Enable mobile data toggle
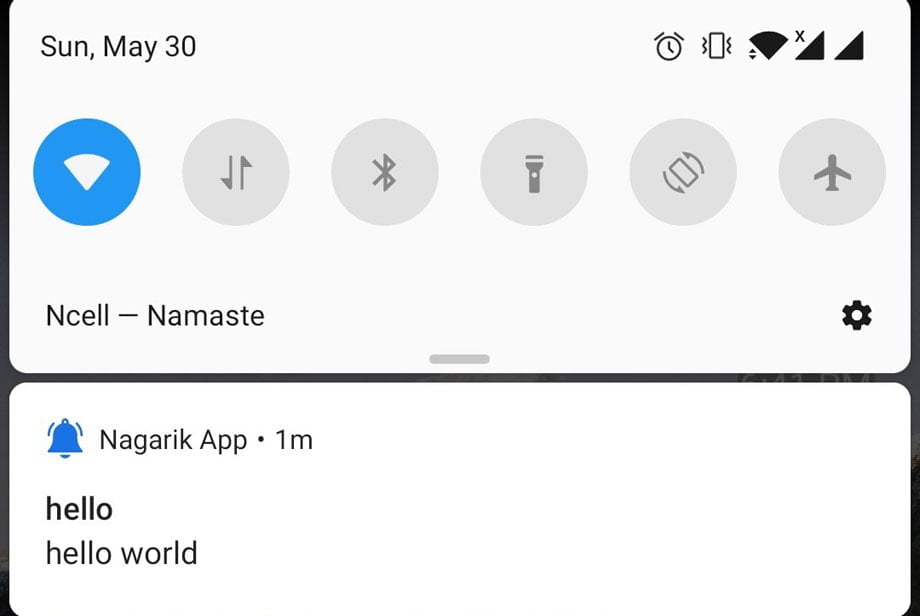The image size is (920, 616). pos(236,172)
